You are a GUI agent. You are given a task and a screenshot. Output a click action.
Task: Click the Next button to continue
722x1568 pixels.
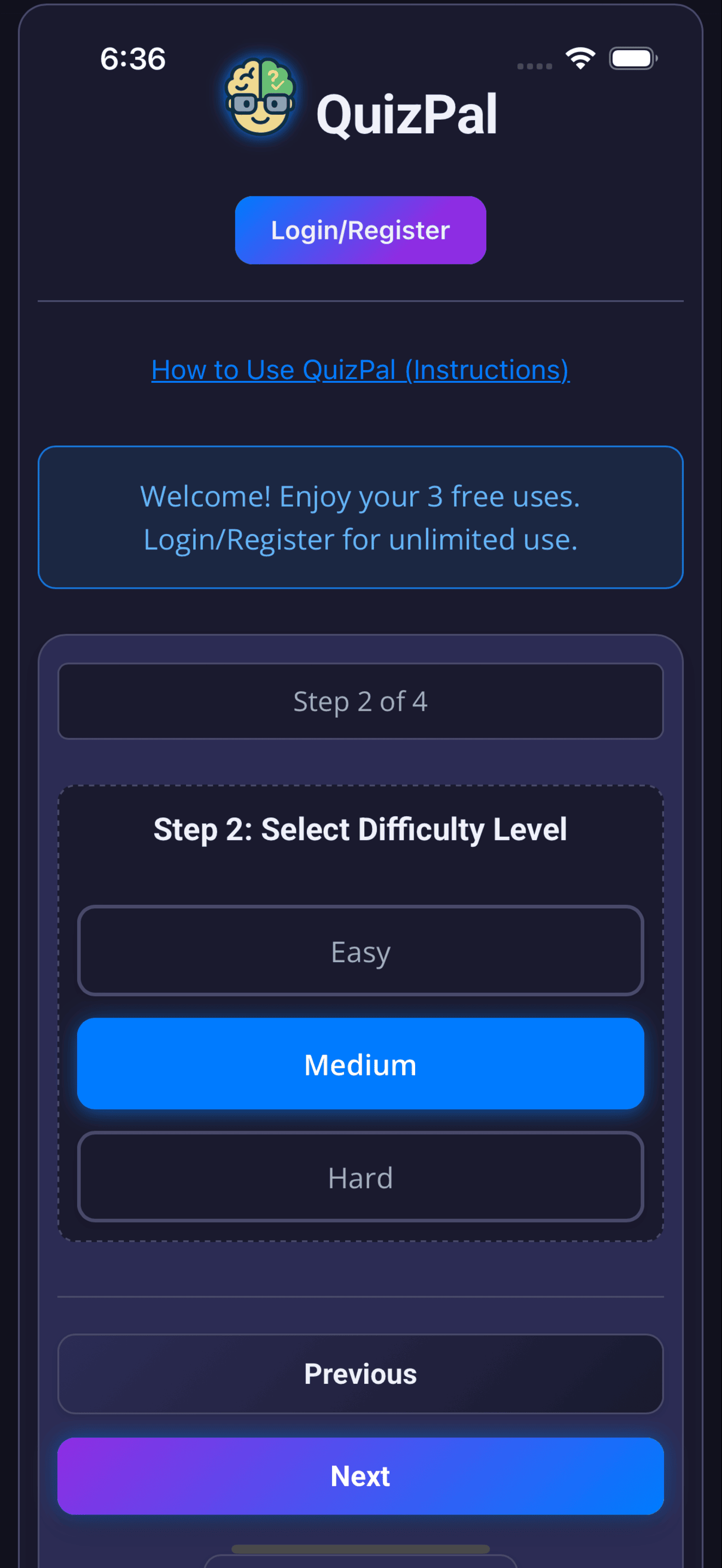(360, 1476)
